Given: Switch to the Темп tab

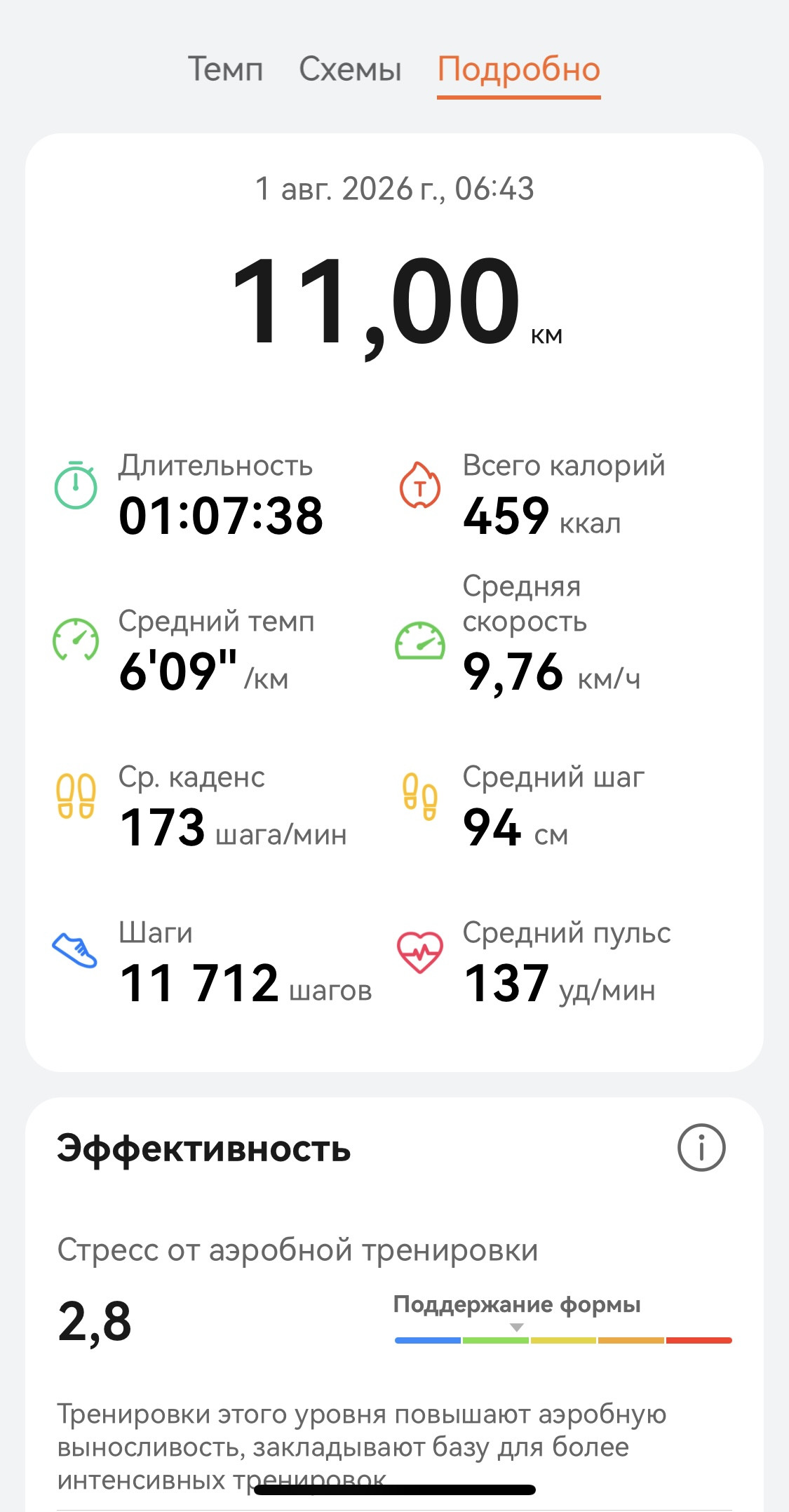Looking at the screenshot, I should (x=225, y=69).
